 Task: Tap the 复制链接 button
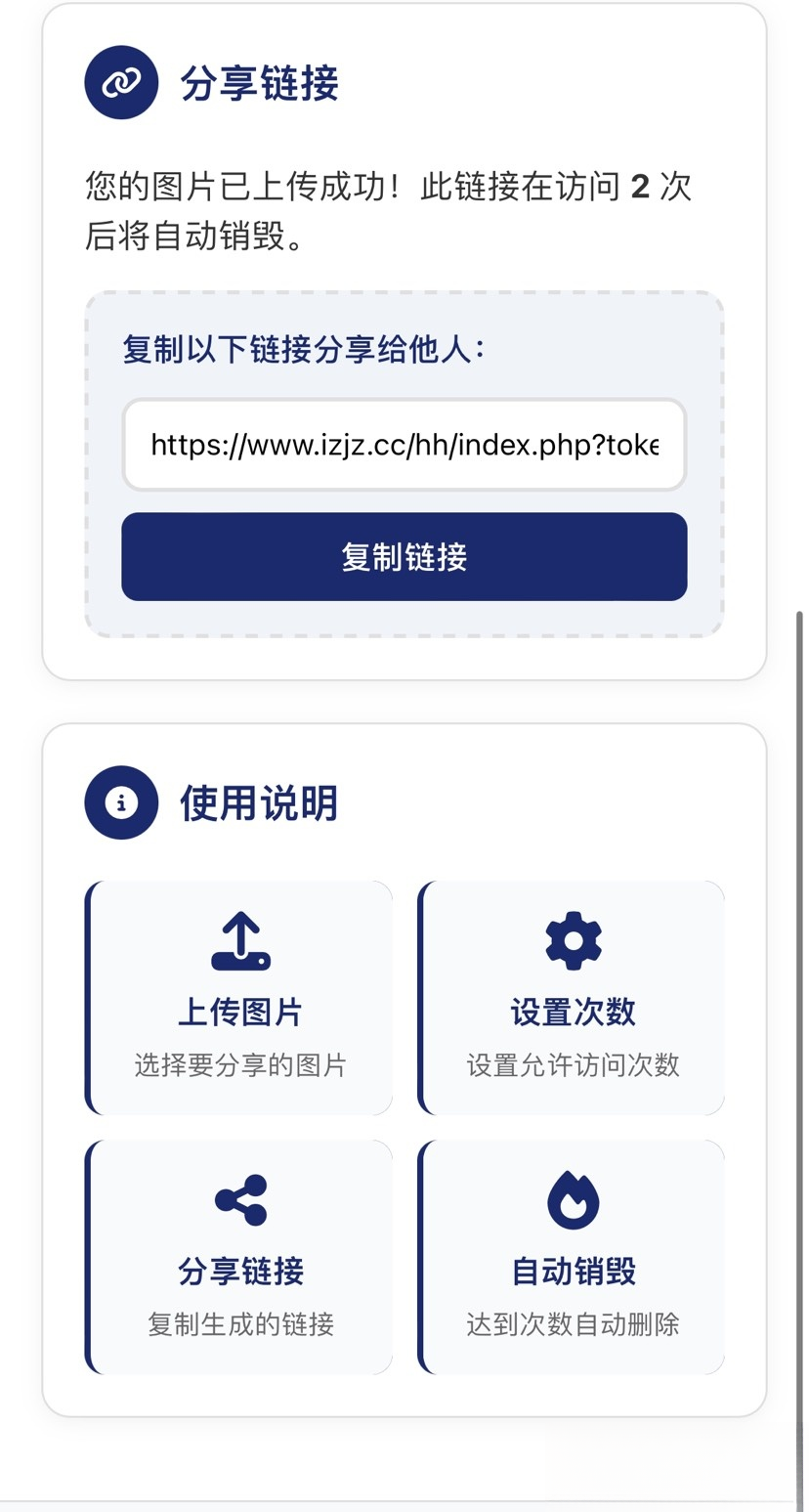coord(404,556)
